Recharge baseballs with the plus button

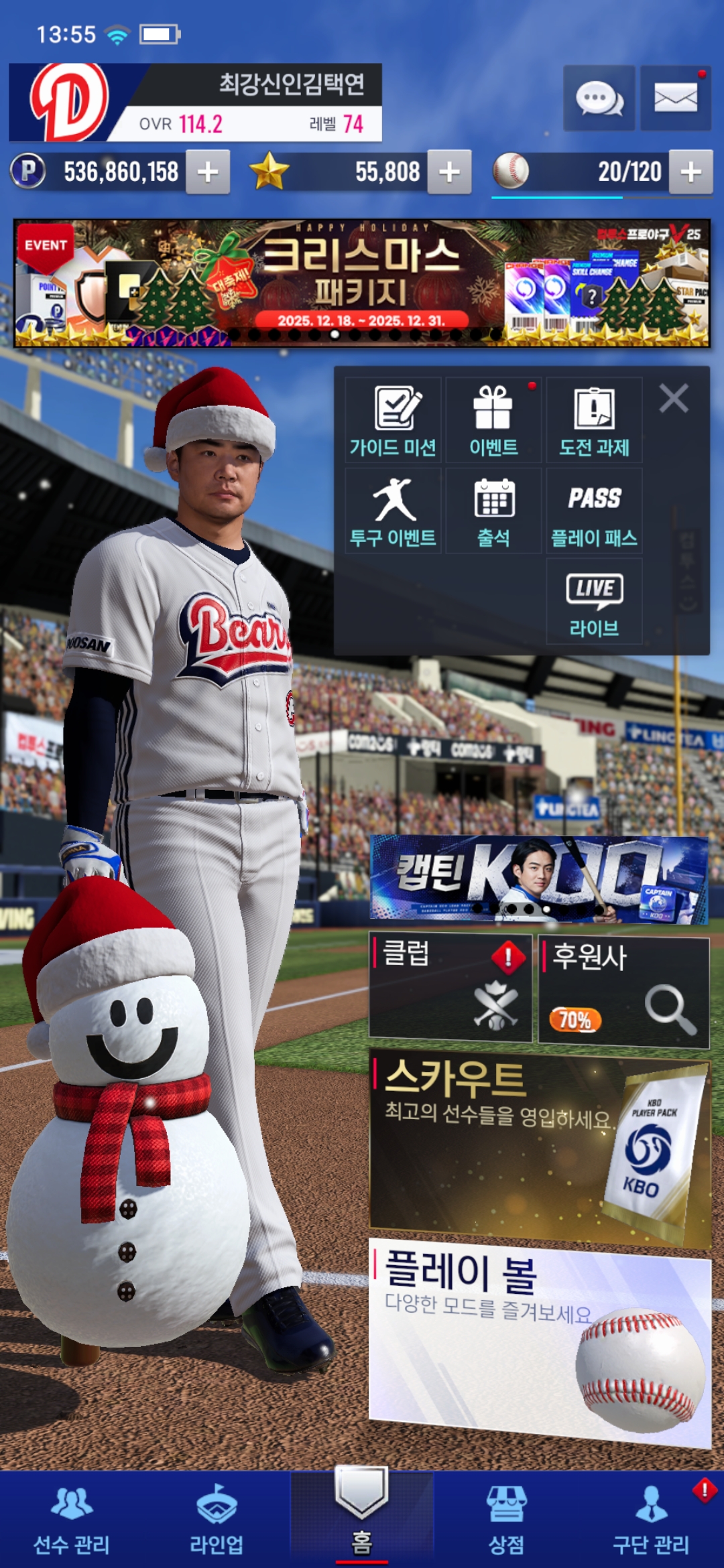(x=690, y=172)
